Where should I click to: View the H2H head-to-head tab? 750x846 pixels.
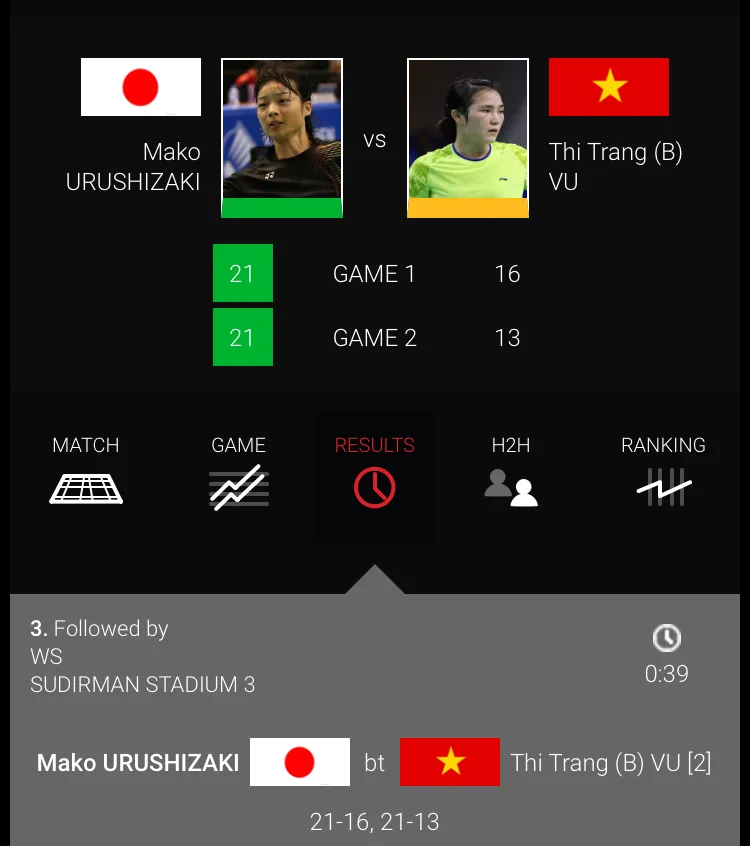tap(511, 472)
